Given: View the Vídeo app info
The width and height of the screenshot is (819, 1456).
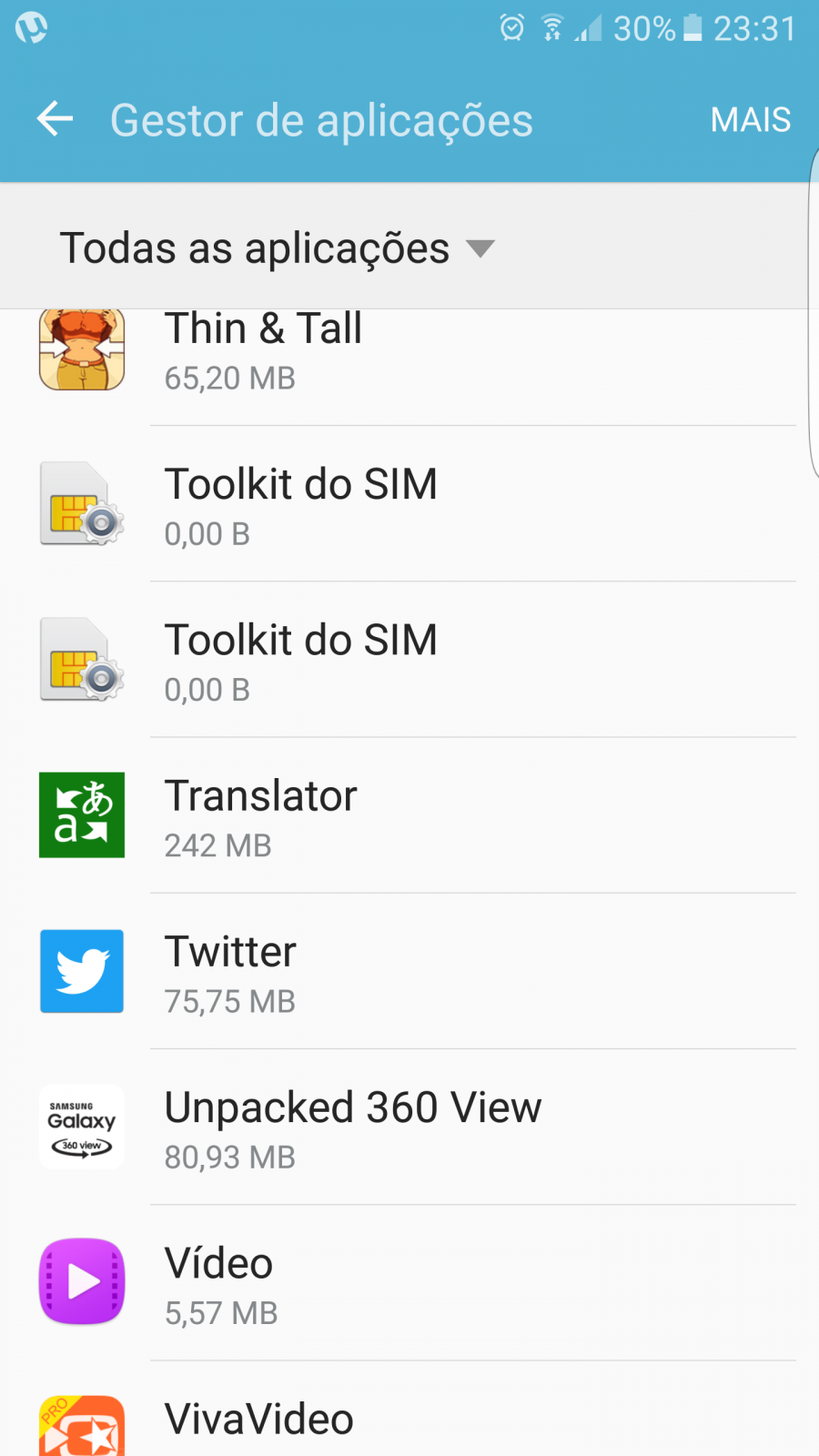Looking at the screenshot, I should pyautogui.click(x=409, y=1282).
